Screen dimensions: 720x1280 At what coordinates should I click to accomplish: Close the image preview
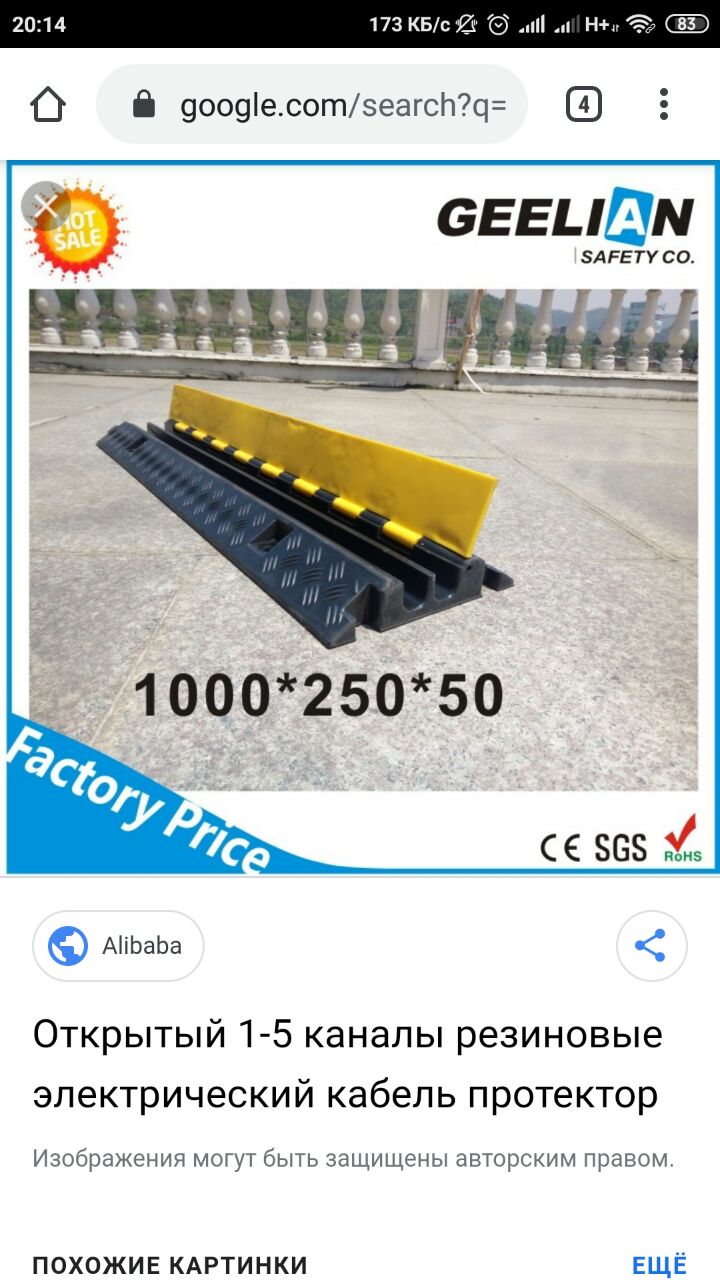[x=46, y=206]
